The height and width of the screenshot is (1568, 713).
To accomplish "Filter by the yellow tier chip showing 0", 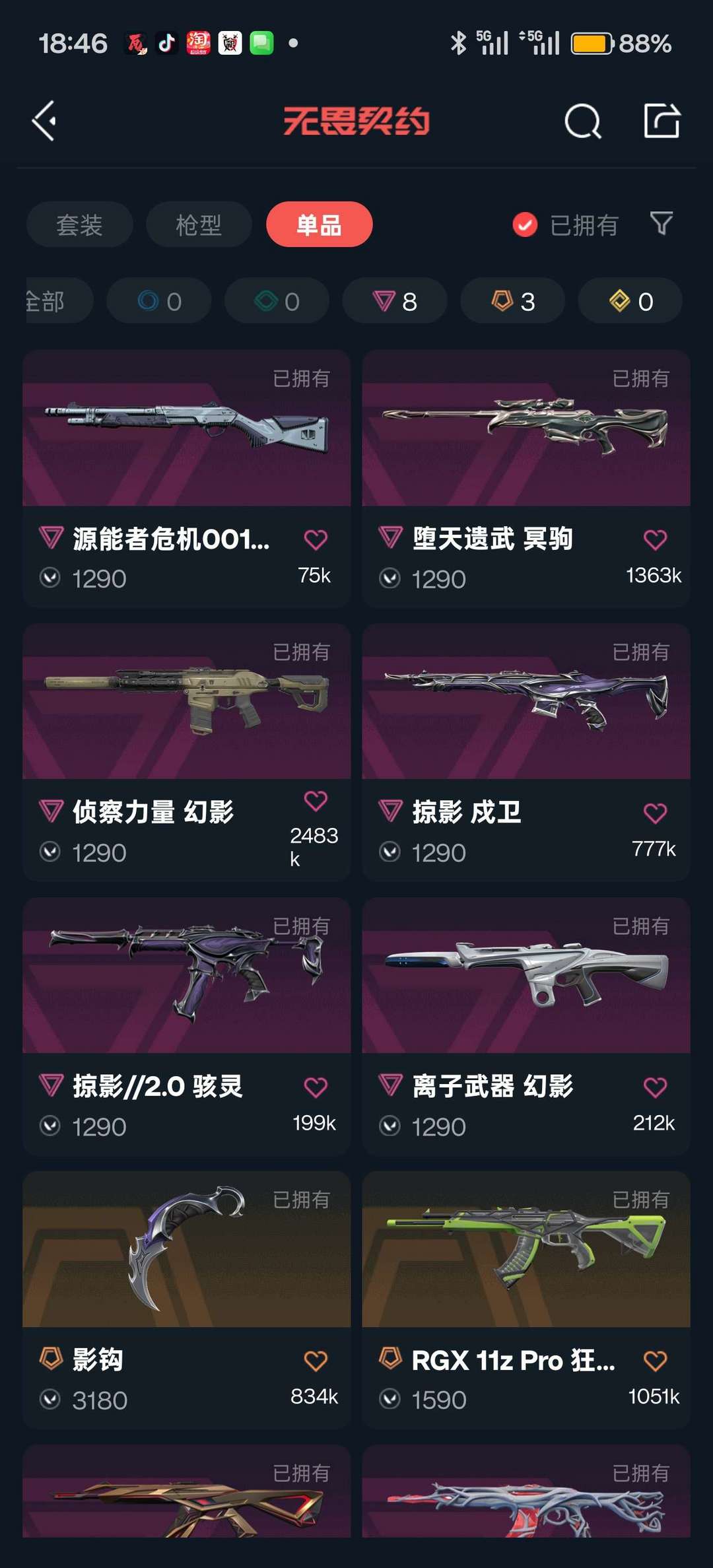I will point(630,301).
